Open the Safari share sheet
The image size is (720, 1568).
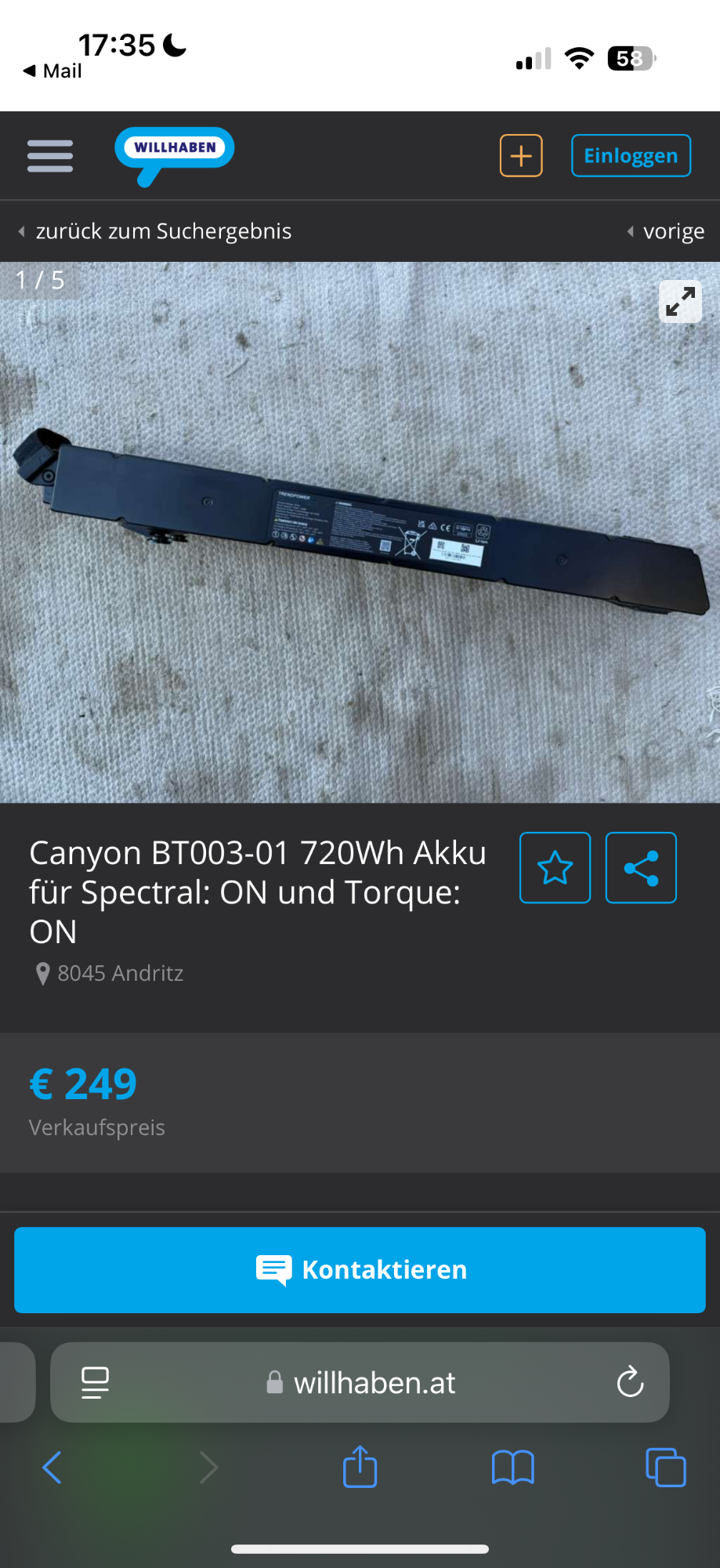(360, 1467)
